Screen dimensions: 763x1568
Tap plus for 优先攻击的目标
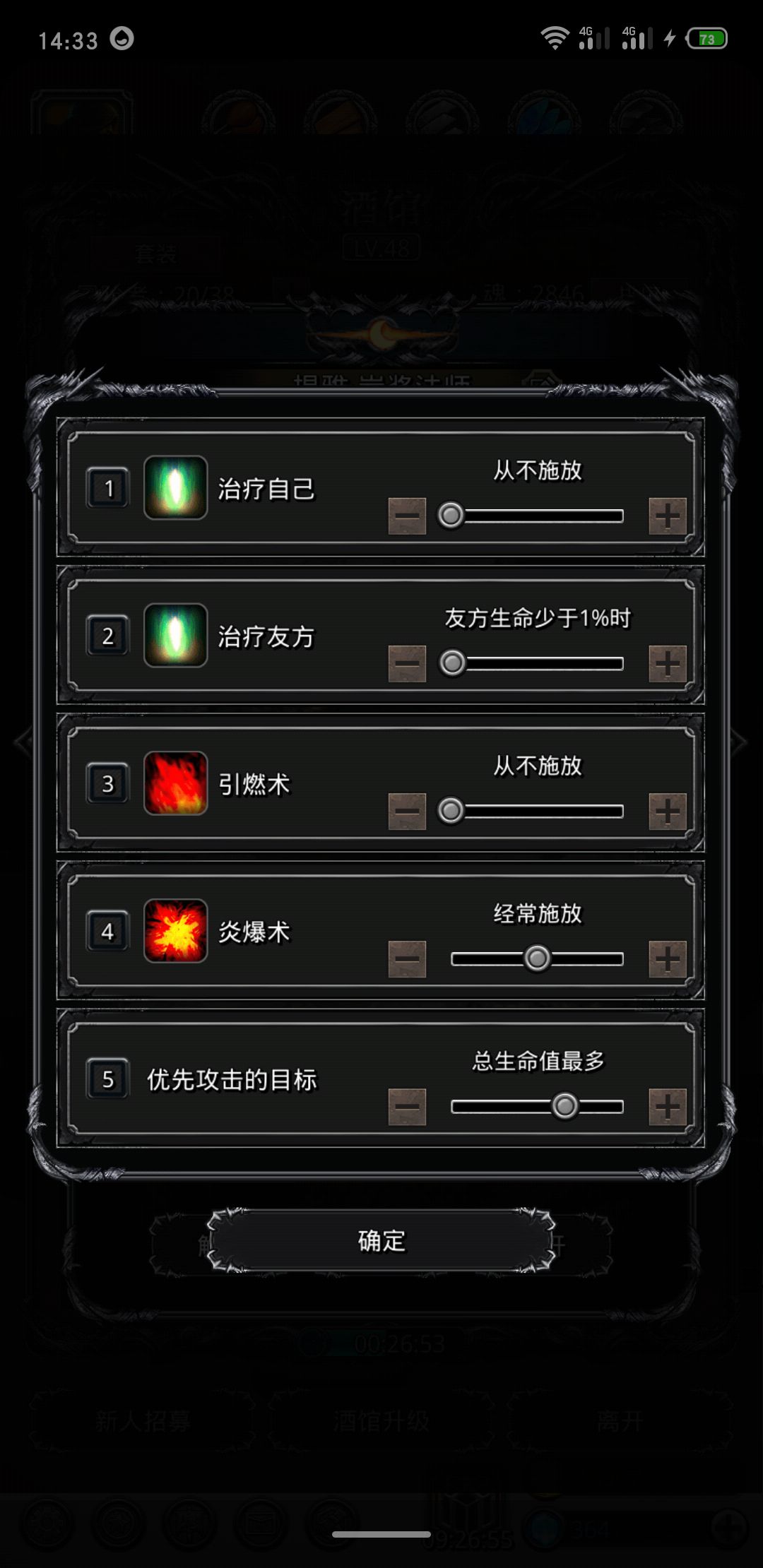pyautogui.click(x=668, y=1107)
